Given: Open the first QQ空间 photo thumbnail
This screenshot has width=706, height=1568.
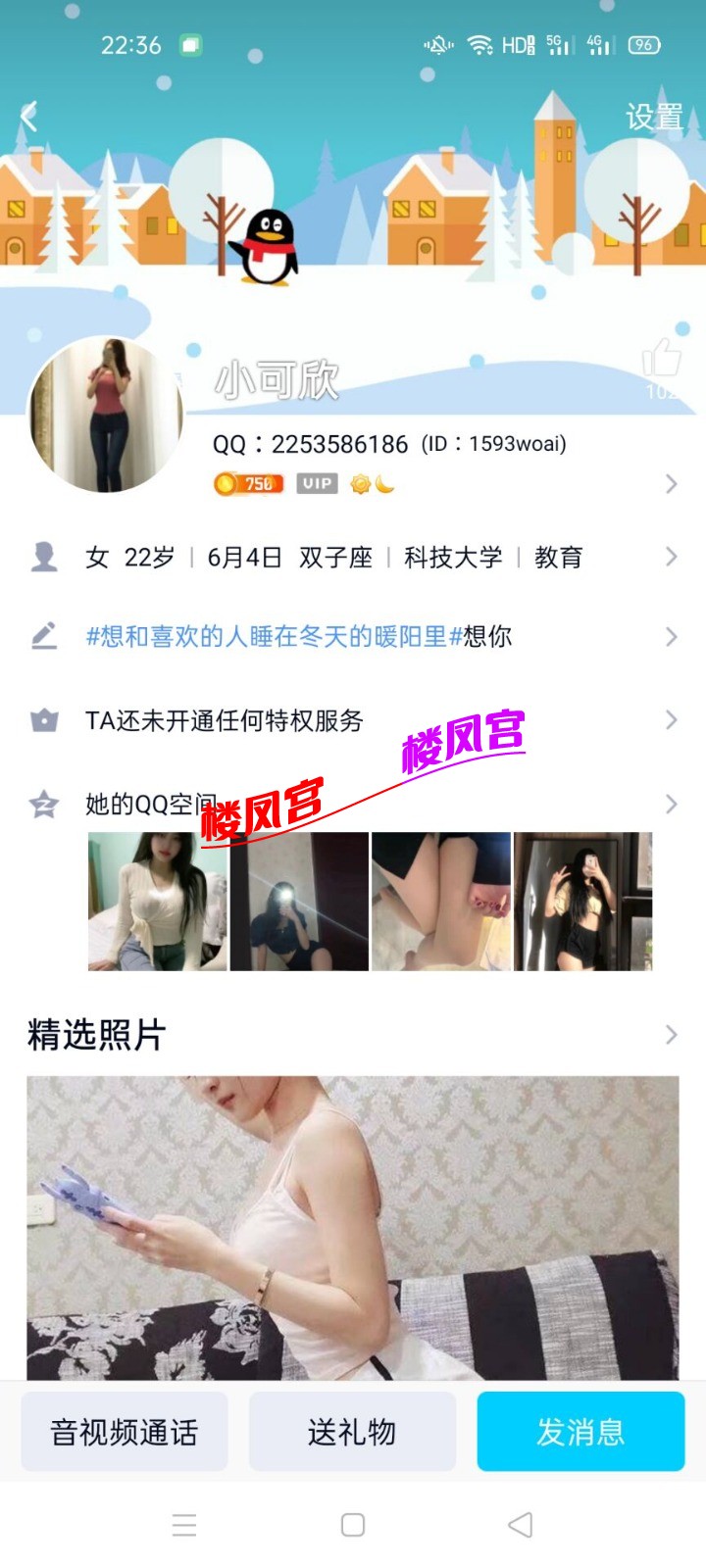Looking at the screenshot, I should 157,902.
